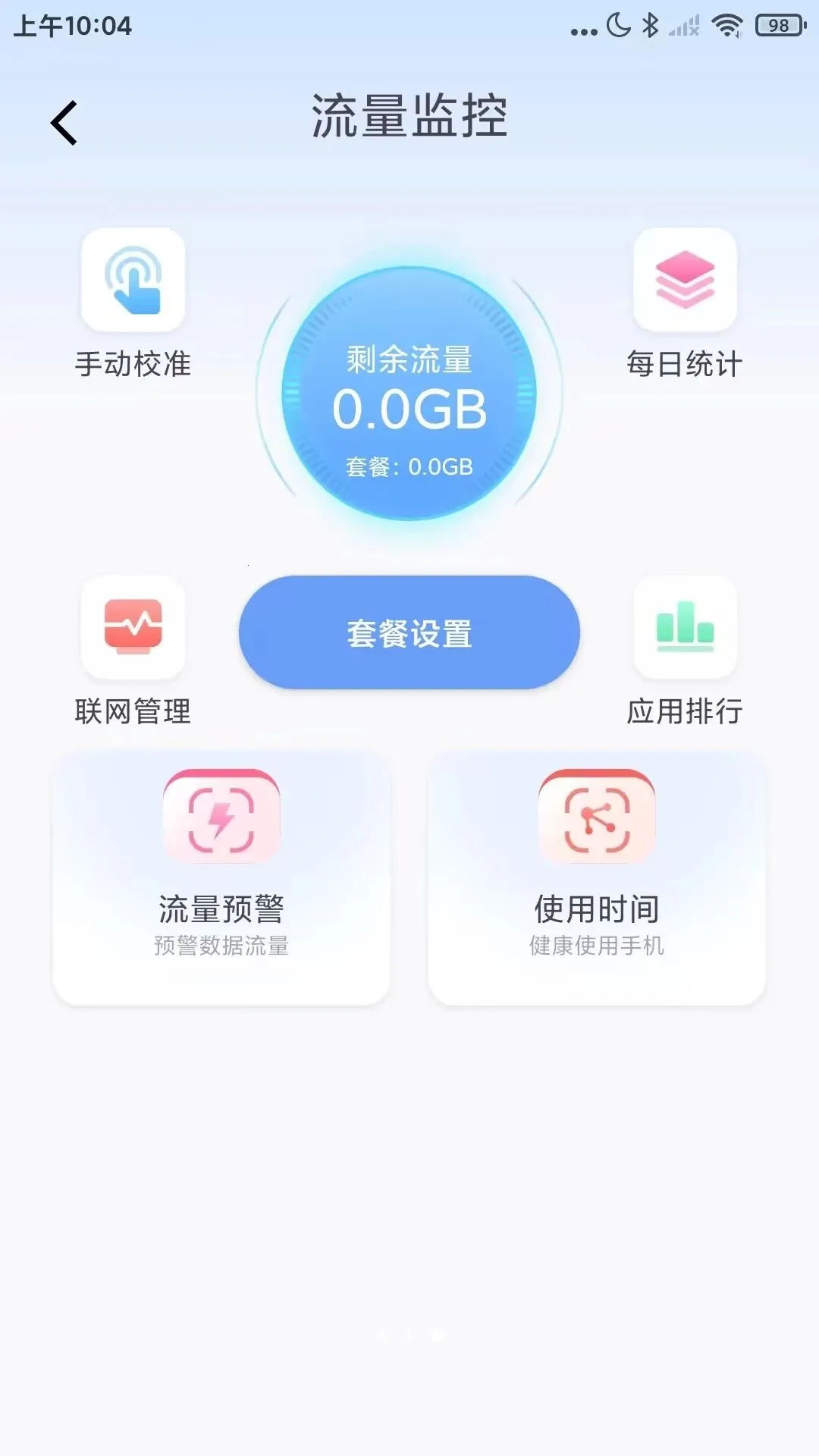Tap the 套餐: 0.0GB label
This screenshot has width=819, height=1456.
pyautogui.click(x=409, y=468)
